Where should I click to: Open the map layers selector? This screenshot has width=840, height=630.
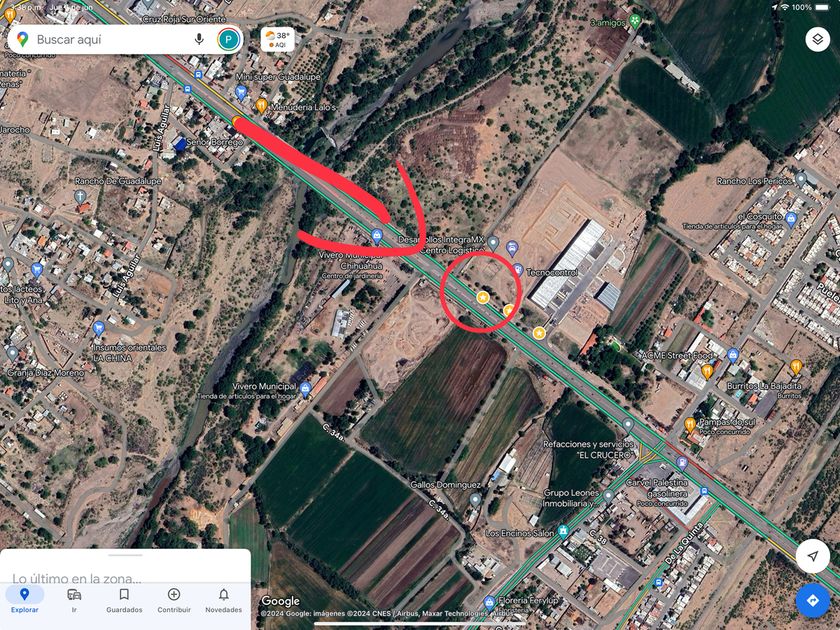817,39
